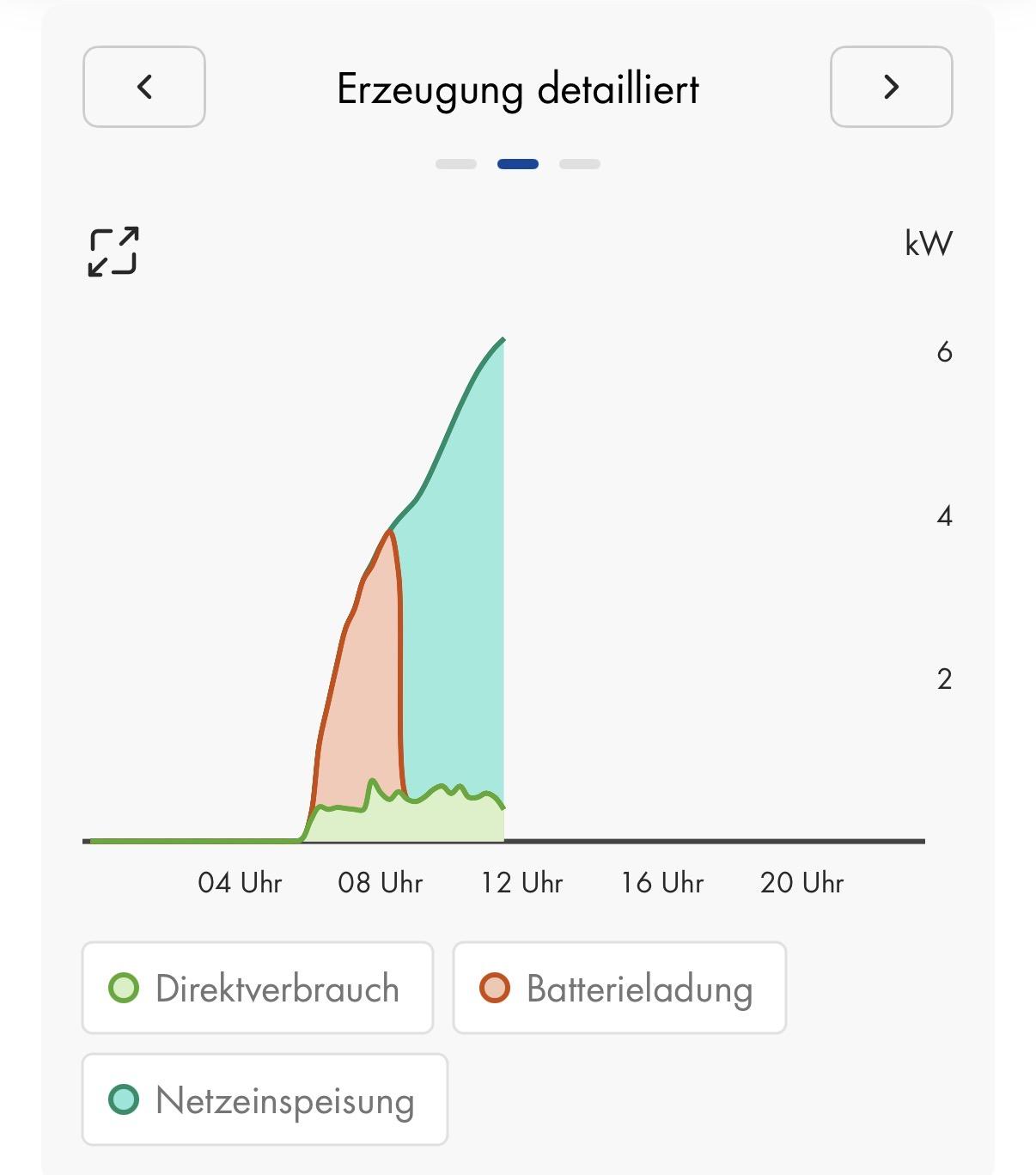This screenshot has height=1175, width=1036.
Task: Toggle visibility of Direktverbrauch series
Action: tap(257, 989)
